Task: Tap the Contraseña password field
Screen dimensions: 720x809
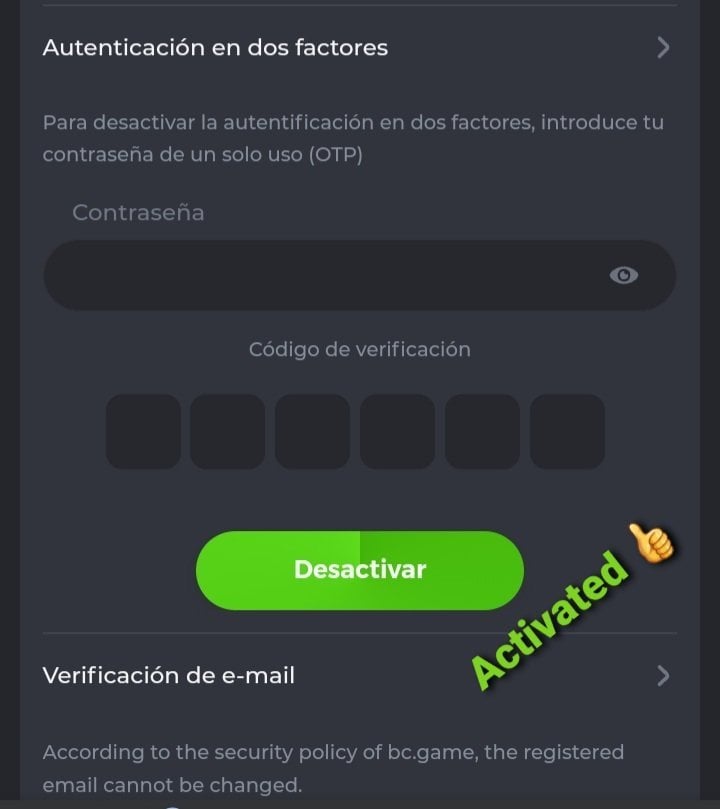Action: point(320,275)
